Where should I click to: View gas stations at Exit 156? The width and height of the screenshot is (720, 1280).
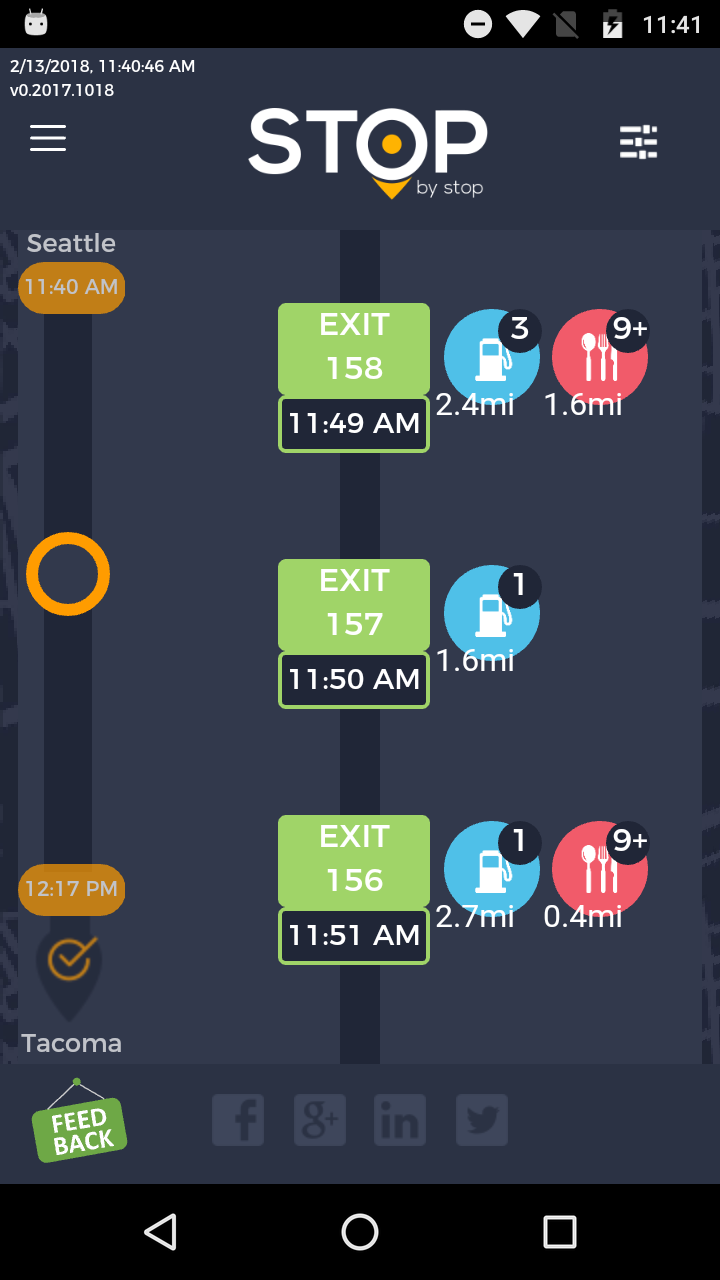491,870
